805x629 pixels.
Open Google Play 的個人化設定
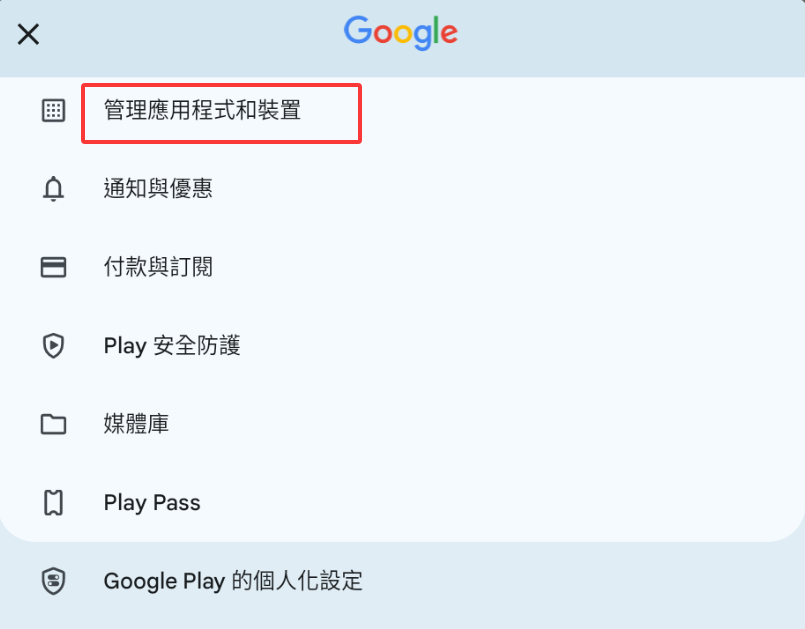pyautogui.click(x=233, y=581)
